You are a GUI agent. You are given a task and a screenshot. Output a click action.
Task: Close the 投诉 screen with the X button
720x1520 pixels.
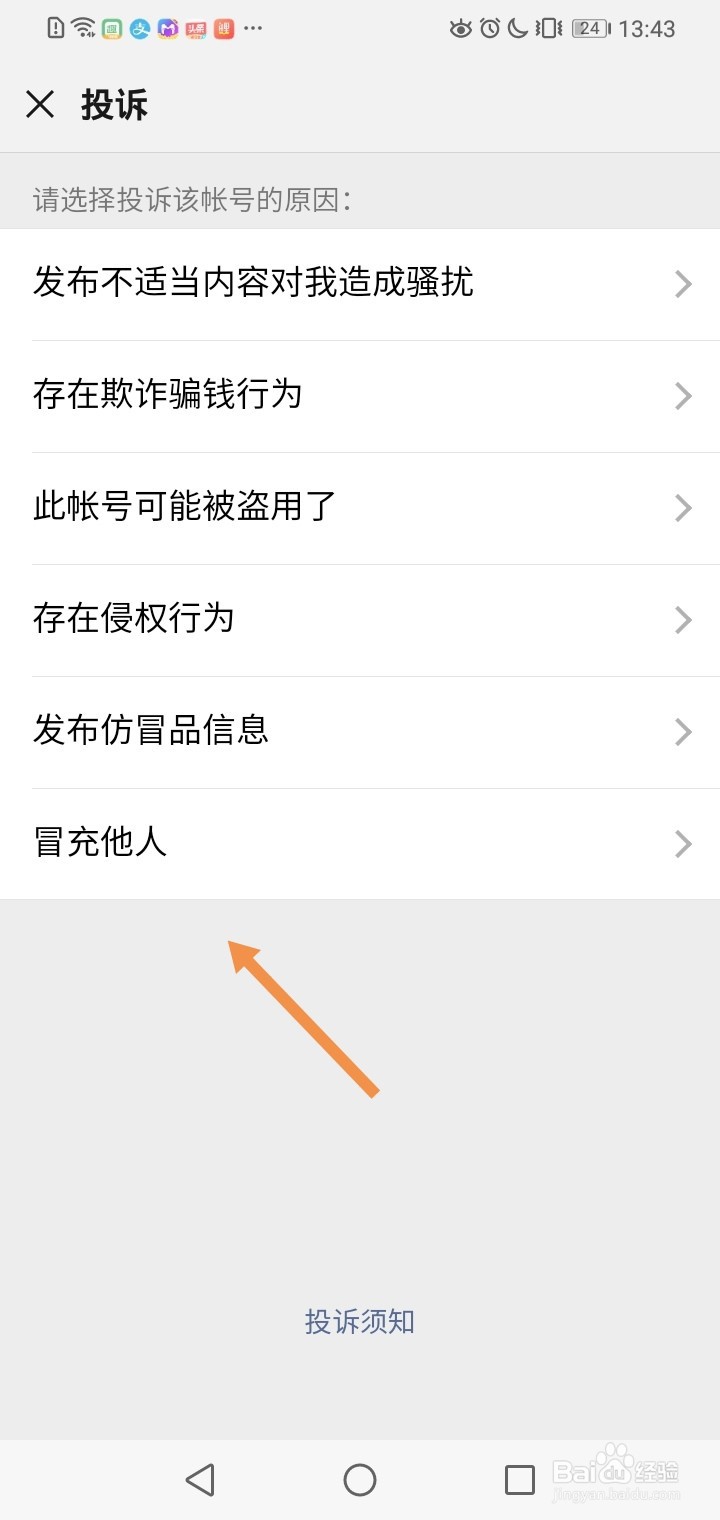click(x=40, y=104)
